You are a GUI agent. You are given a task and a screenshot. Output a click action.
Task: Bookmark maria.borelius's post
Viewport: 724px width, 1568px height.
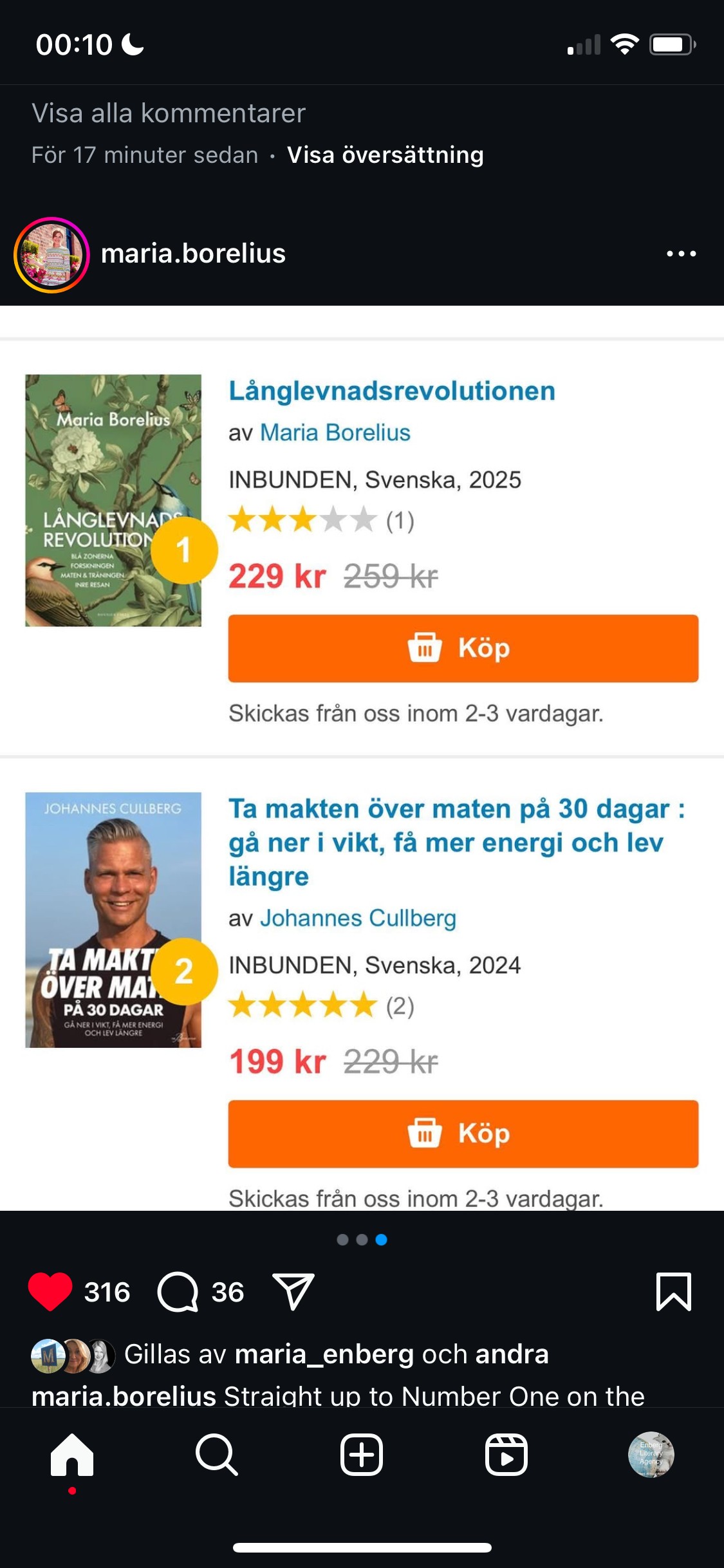coord(673,1291)
